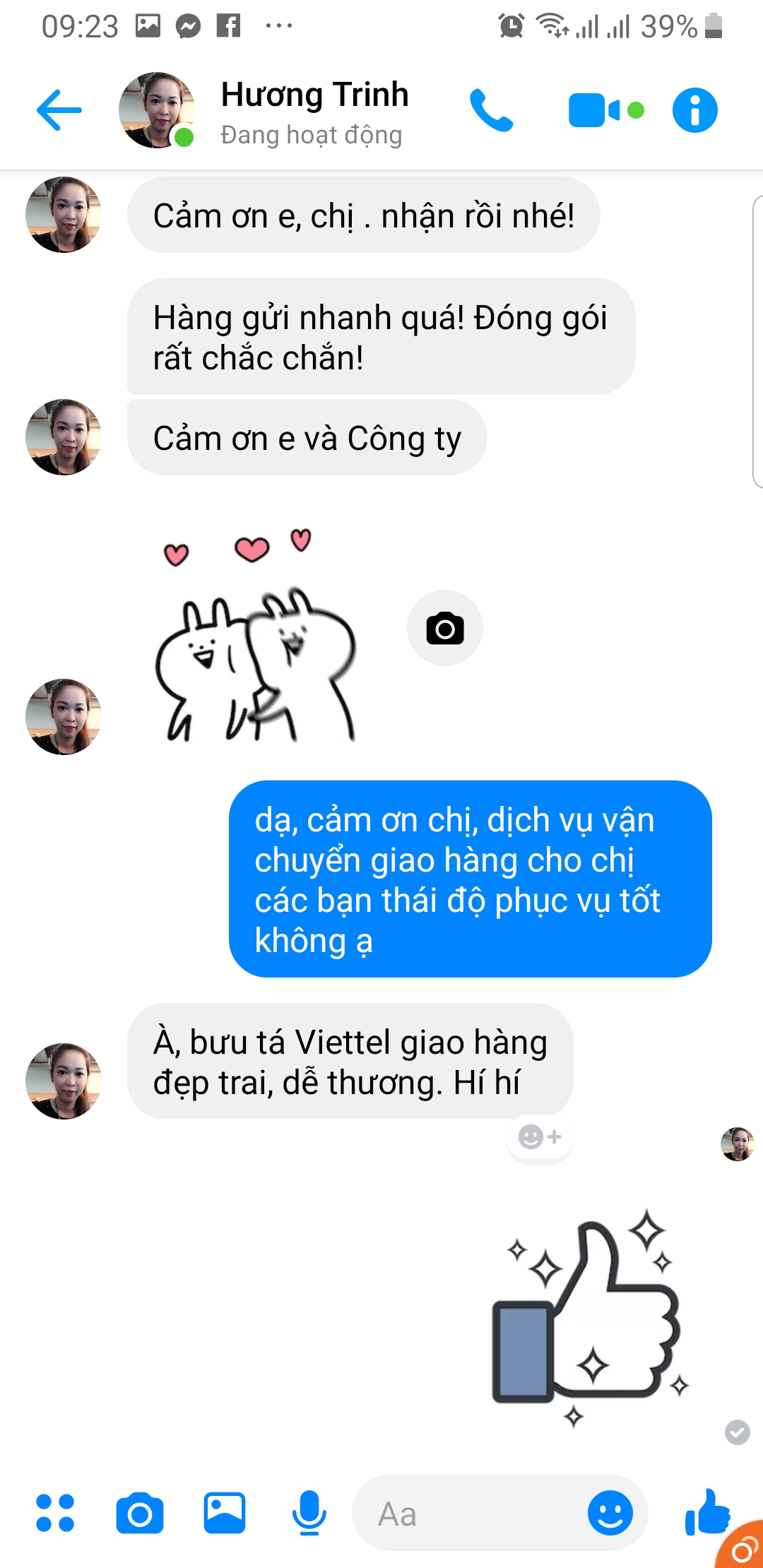Start a voice call with Hương Trinh
This screenshot has width=763, height=1568.
click(491, 110)
